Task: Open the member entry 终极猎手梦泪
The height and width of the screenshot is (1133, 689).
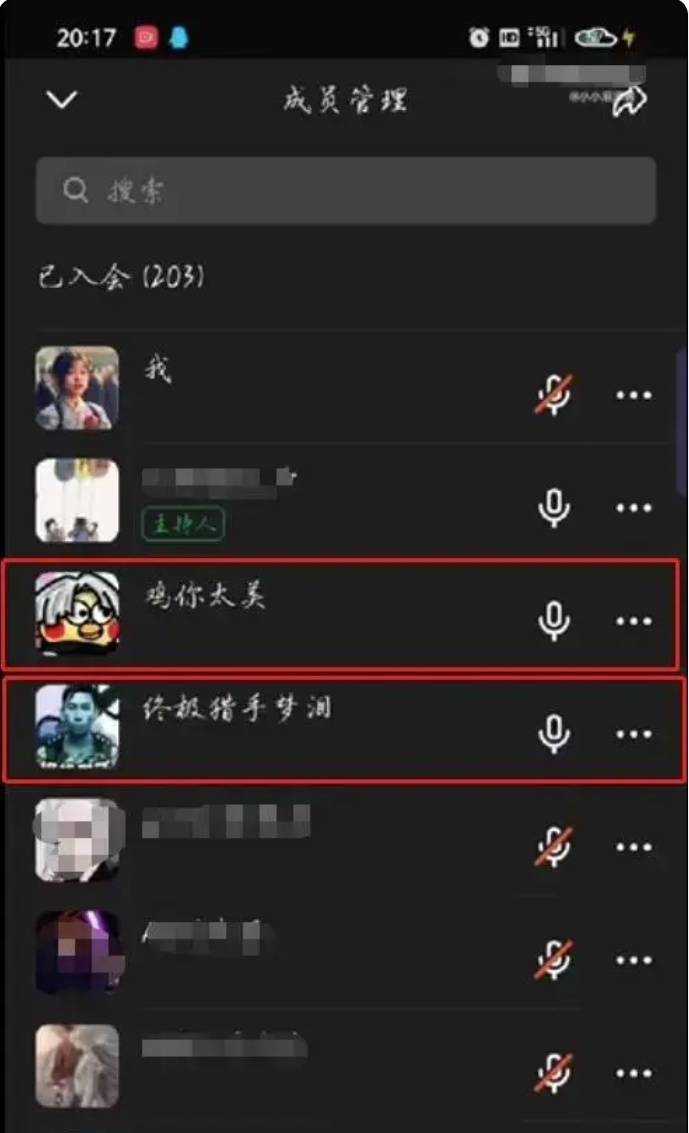Action: point(343,729)
